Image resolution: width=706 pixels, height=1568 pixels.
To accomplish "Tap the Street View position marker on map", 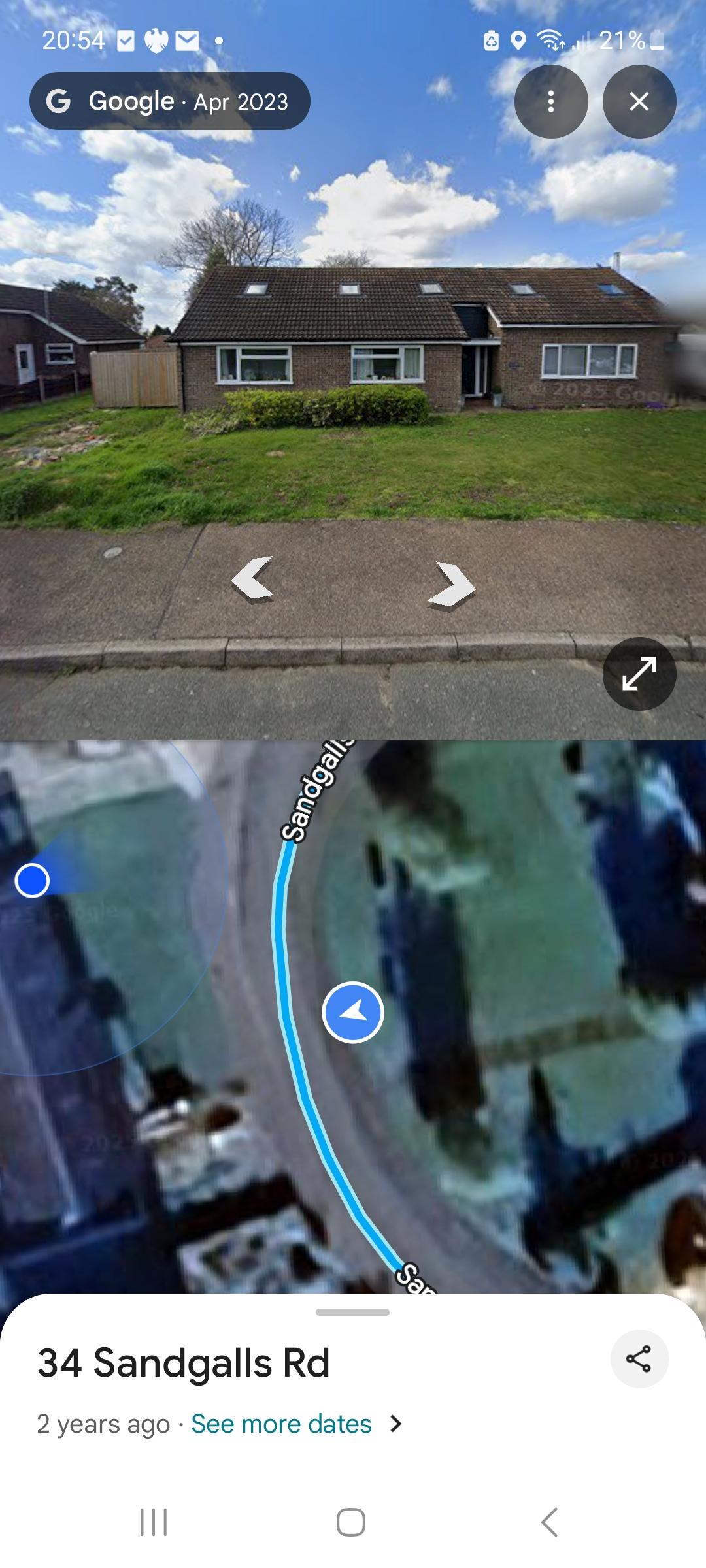I will (353, 1012).
